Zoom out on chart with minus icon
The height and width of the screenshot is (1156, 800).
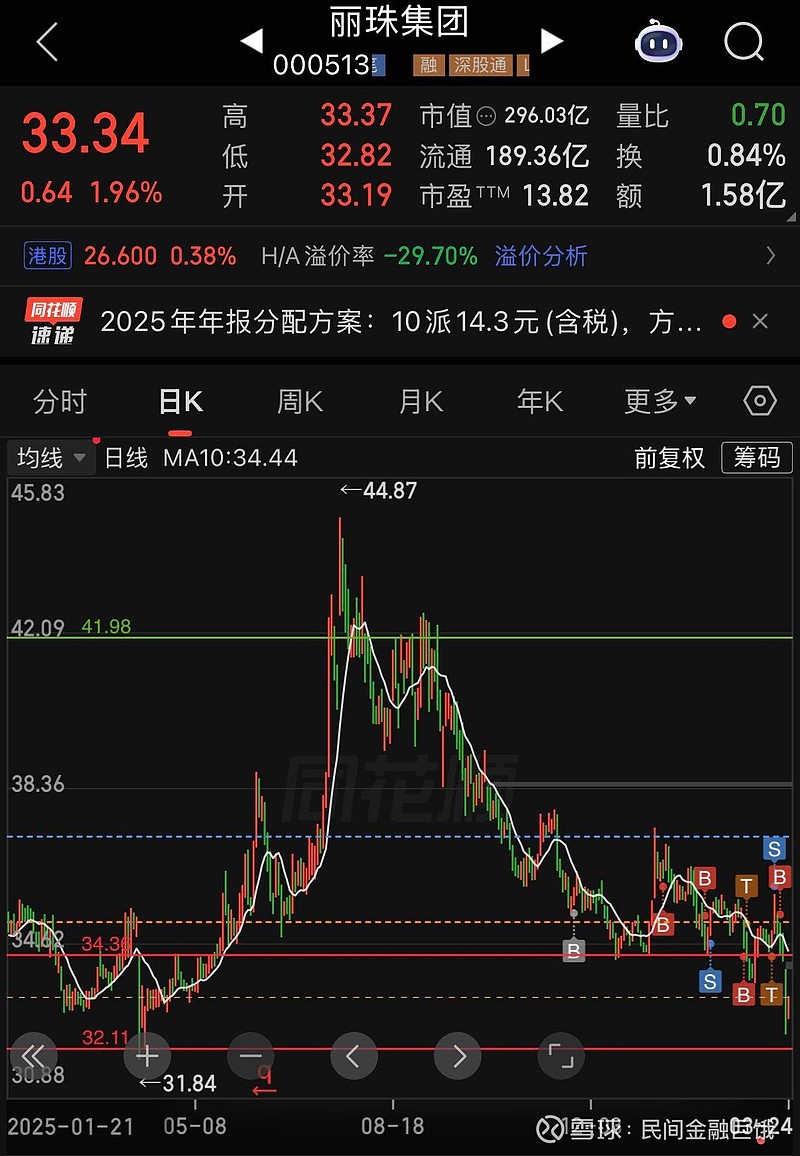pos(250,1055)
